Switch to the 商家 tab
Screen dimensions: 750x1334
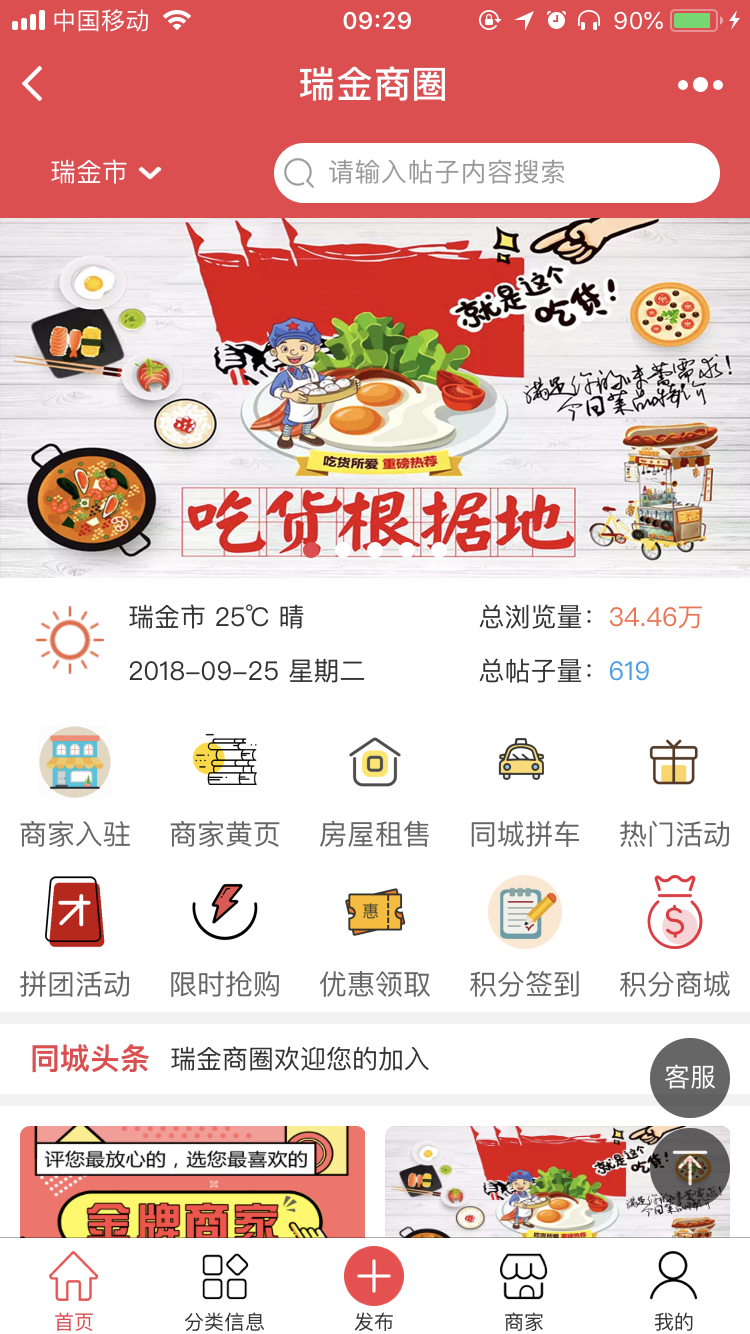[524, 1290]
